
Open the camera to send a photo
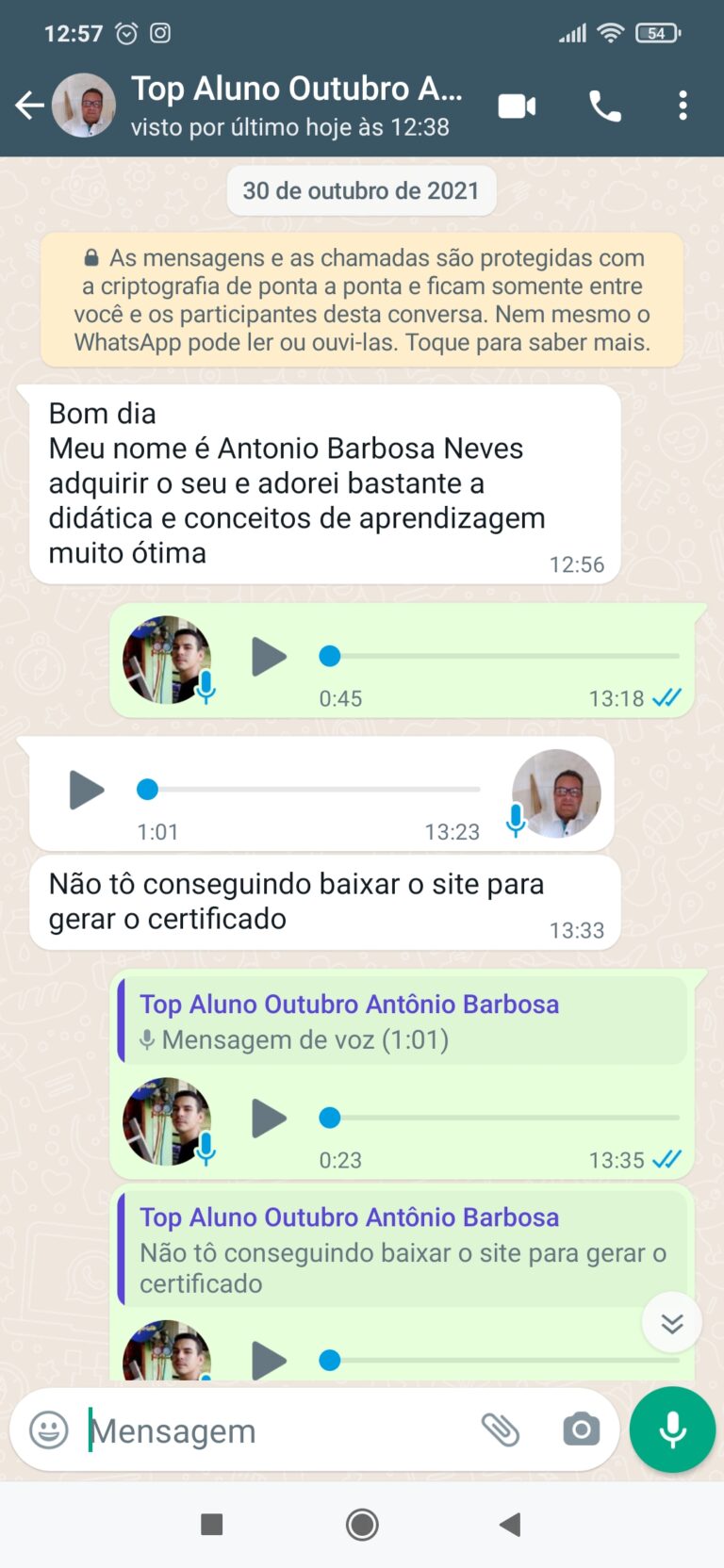pyautogui.click(x=581, y=1429)
